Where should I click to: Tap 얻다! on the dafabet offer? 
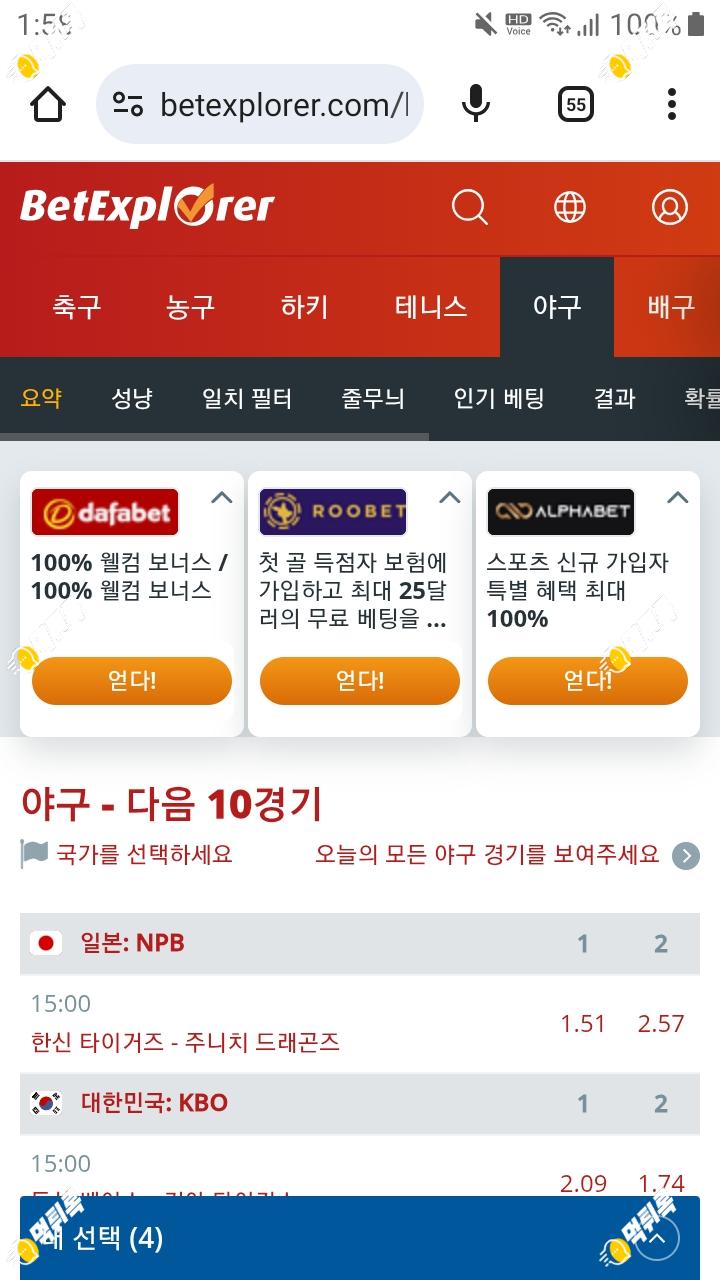click(x=132, y=681)
